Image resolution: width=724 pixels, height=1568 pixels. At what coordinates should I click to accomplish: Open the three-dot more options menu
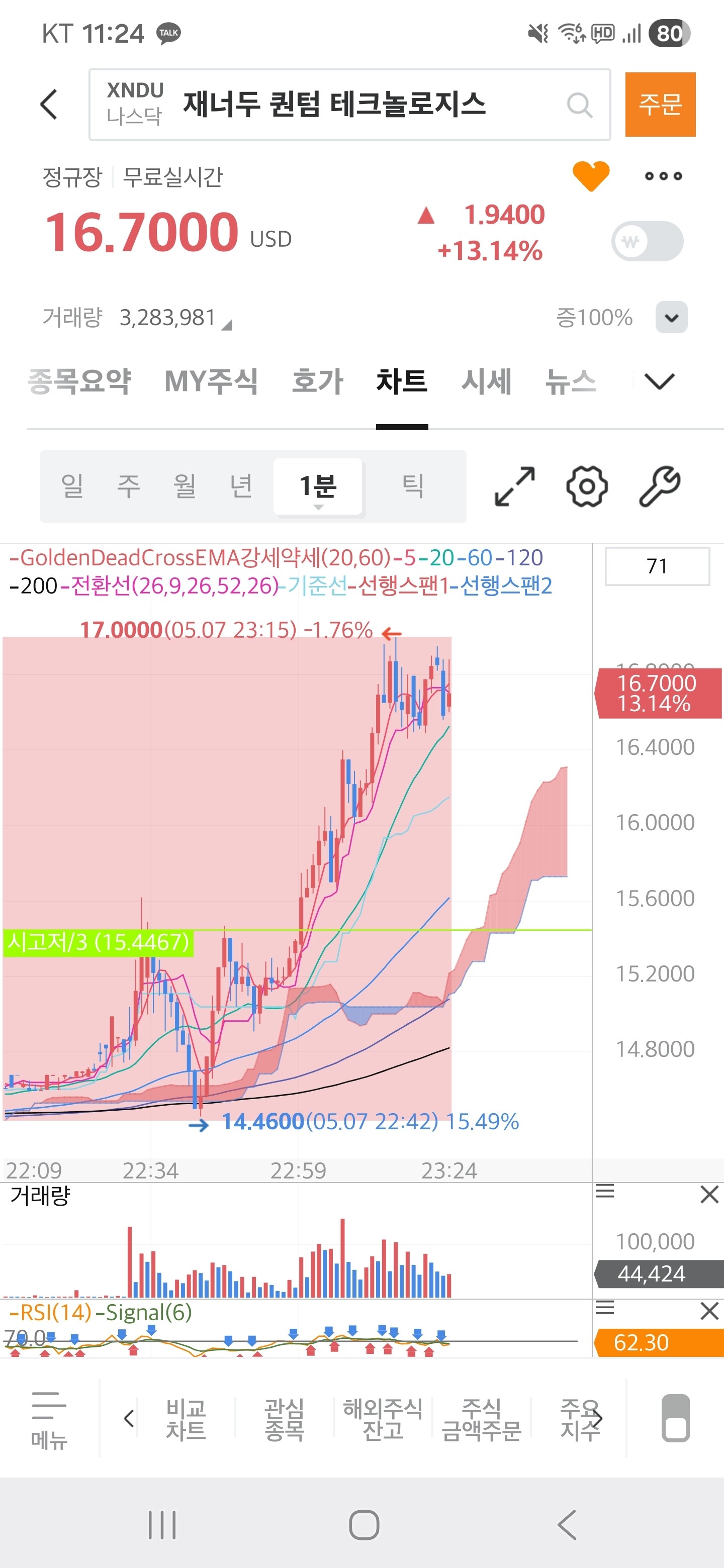pos(663,176)
